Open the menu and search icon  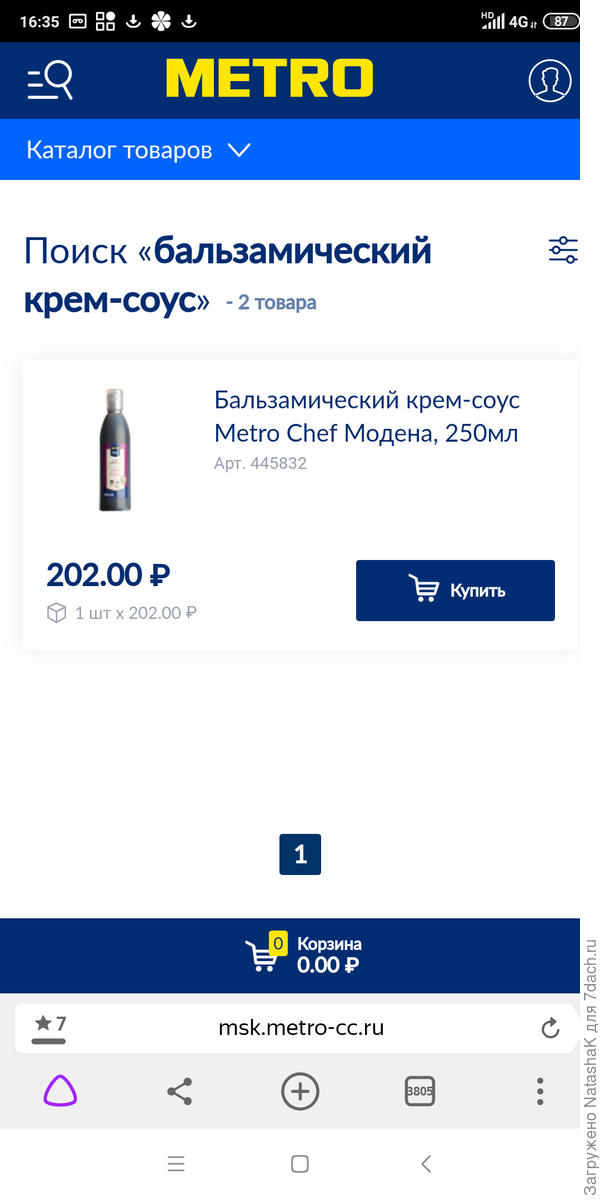(50, 81)
